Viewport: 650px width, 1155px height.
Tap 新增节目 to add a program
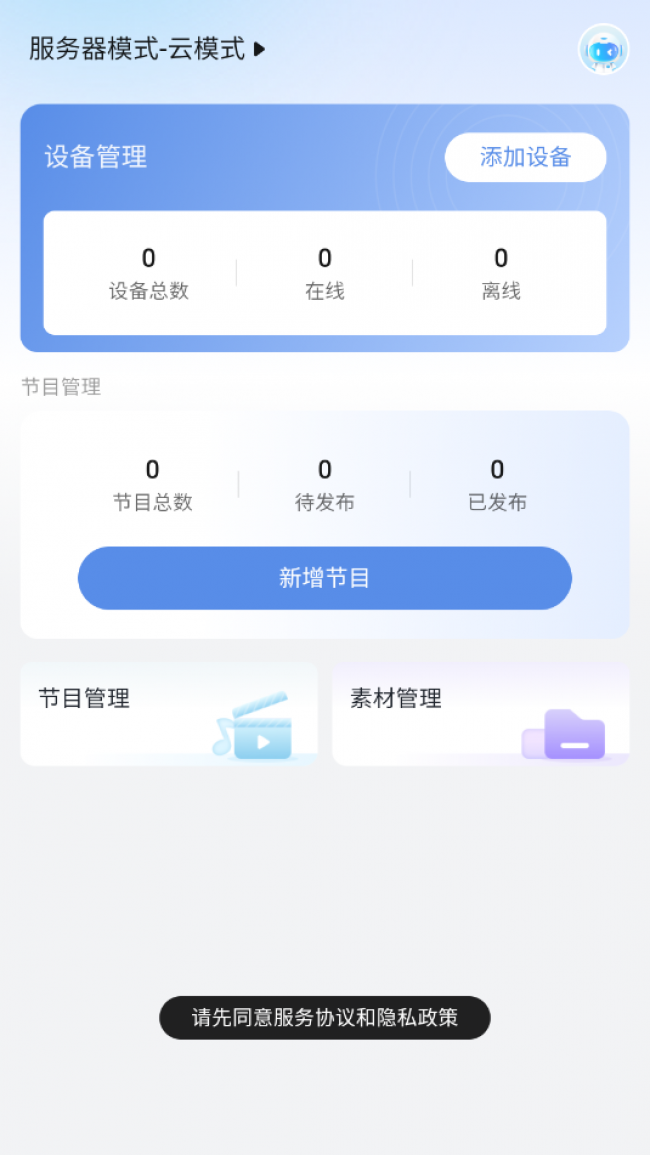[x=325, y=578]
